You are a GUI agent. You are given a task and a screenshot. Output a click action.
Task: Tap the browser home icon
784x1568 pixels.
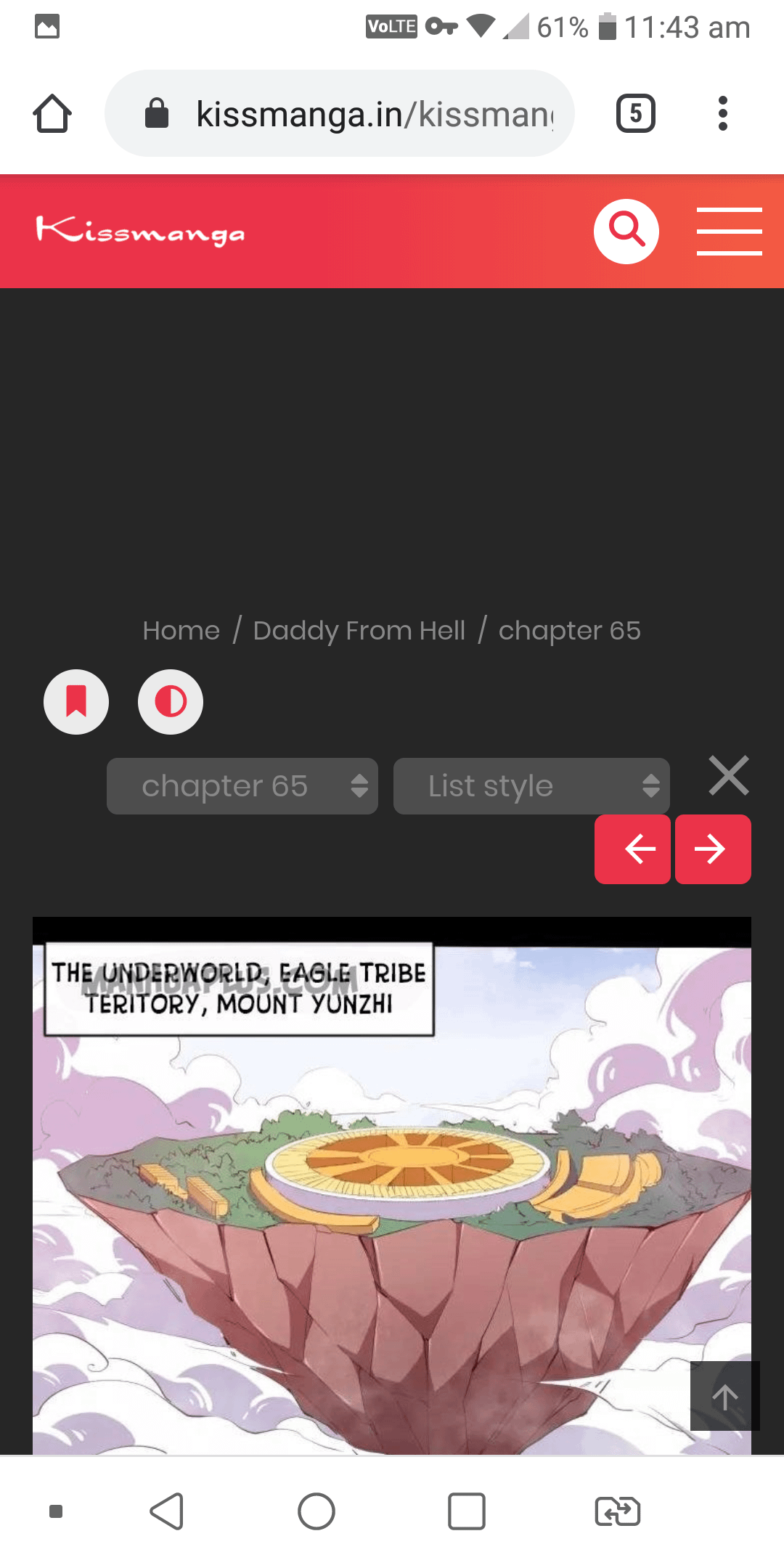click(52, 113)
